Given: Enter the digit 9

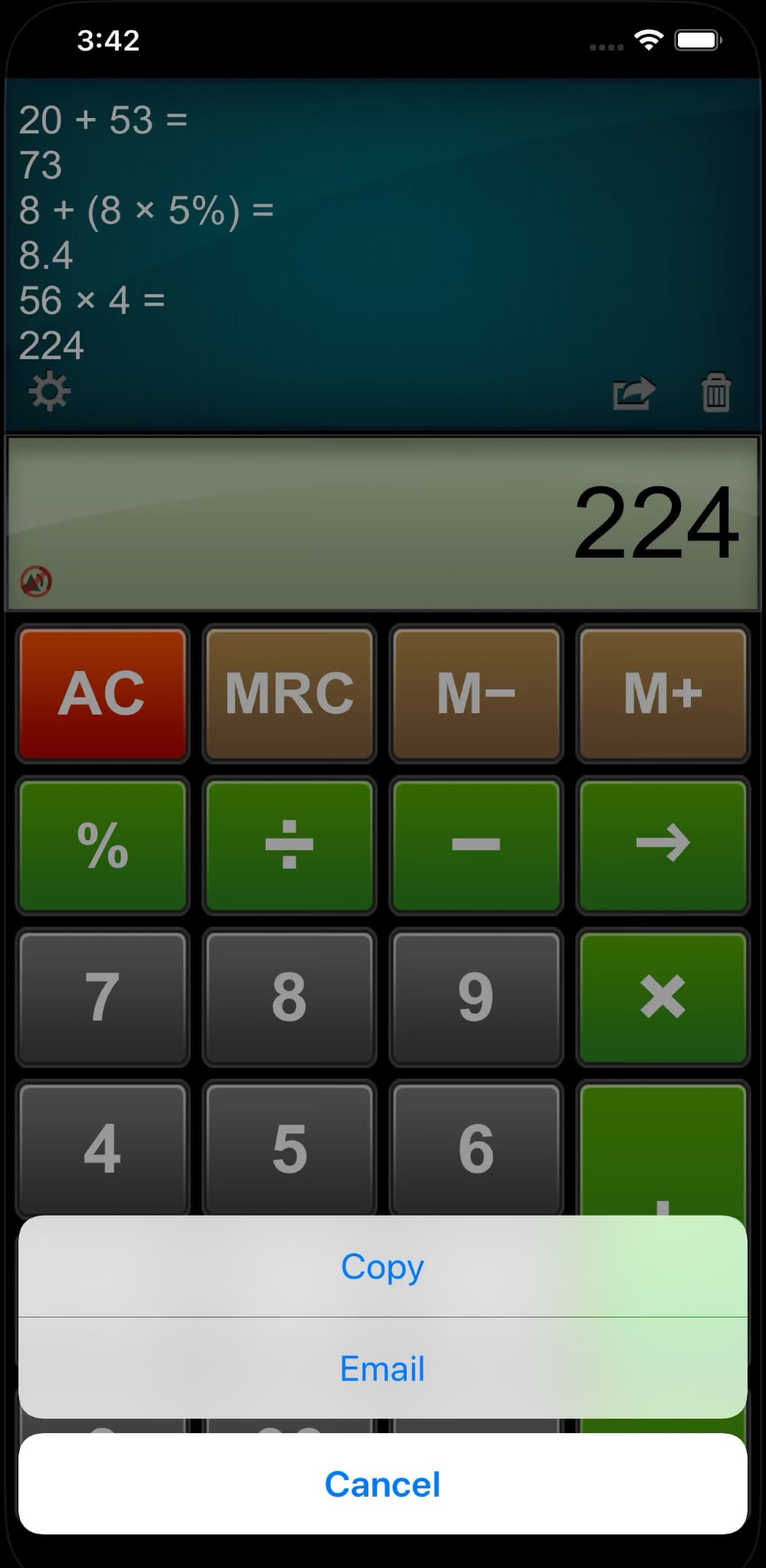Looking at the screenshot, I should pos(476,997).
